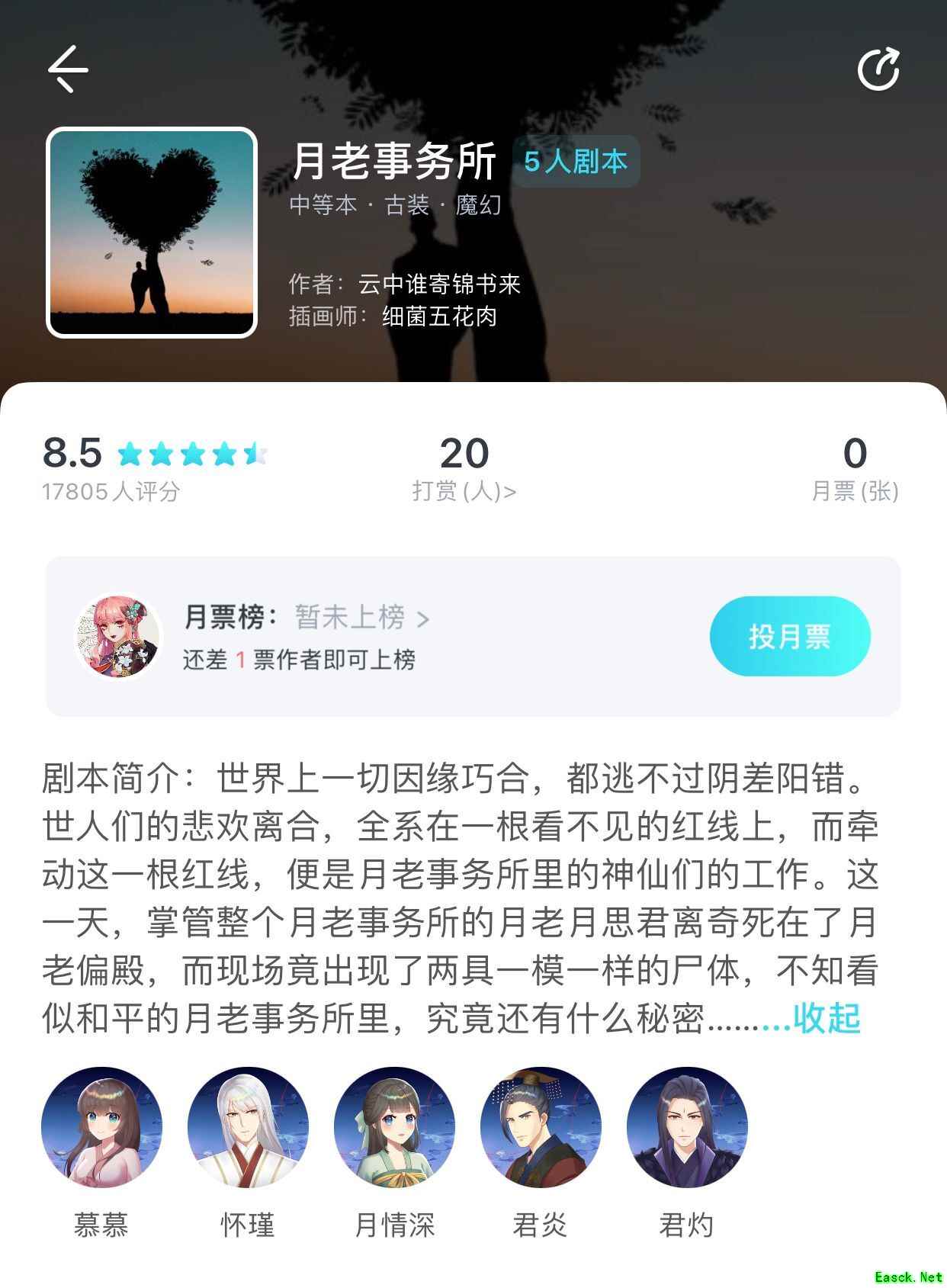
Task: Check character 君灼
Action: point(687,1127)
